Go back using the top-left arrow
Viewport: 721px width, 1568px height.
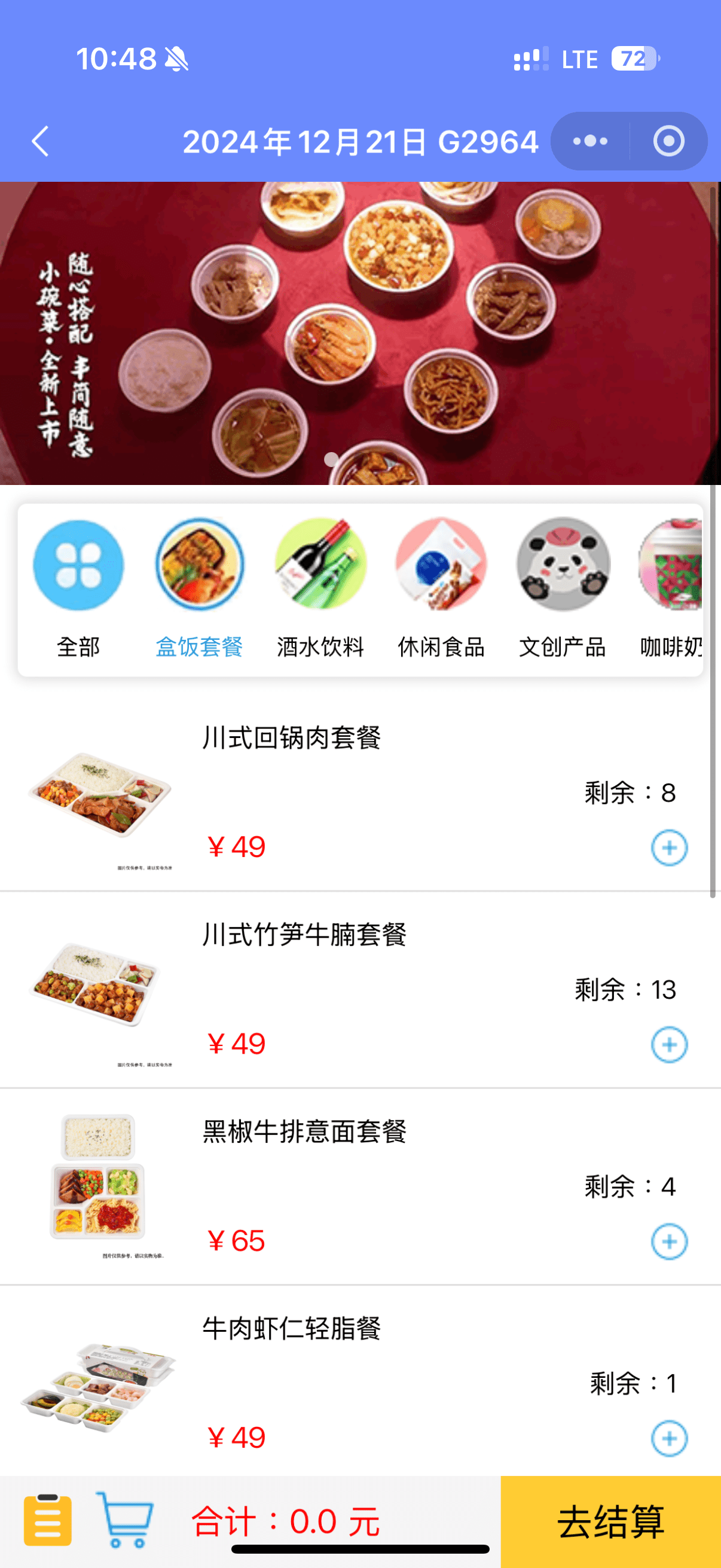coord(40,142)
